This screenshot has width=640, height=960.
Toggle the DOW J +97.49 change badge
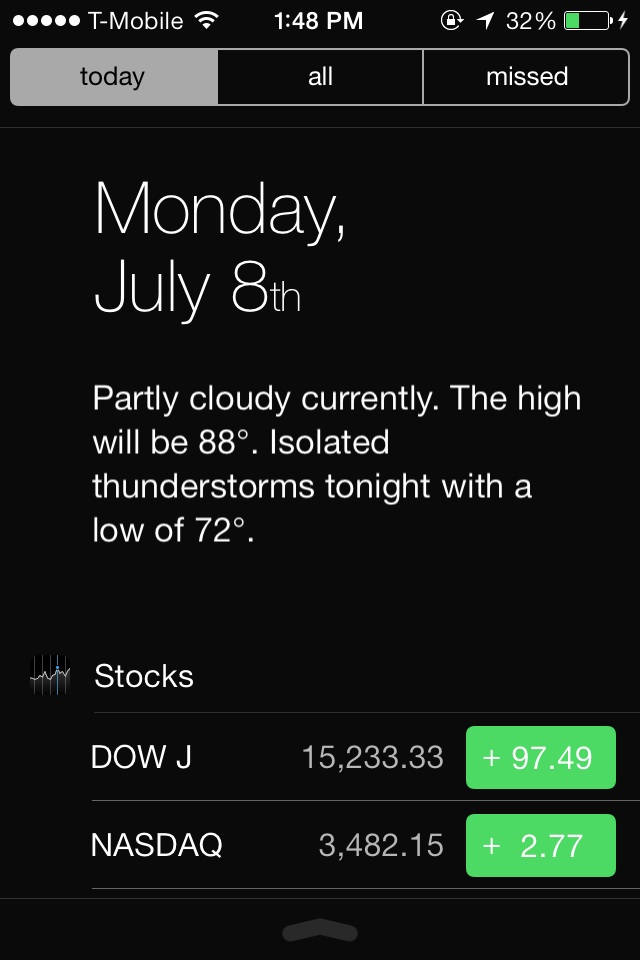540,758
